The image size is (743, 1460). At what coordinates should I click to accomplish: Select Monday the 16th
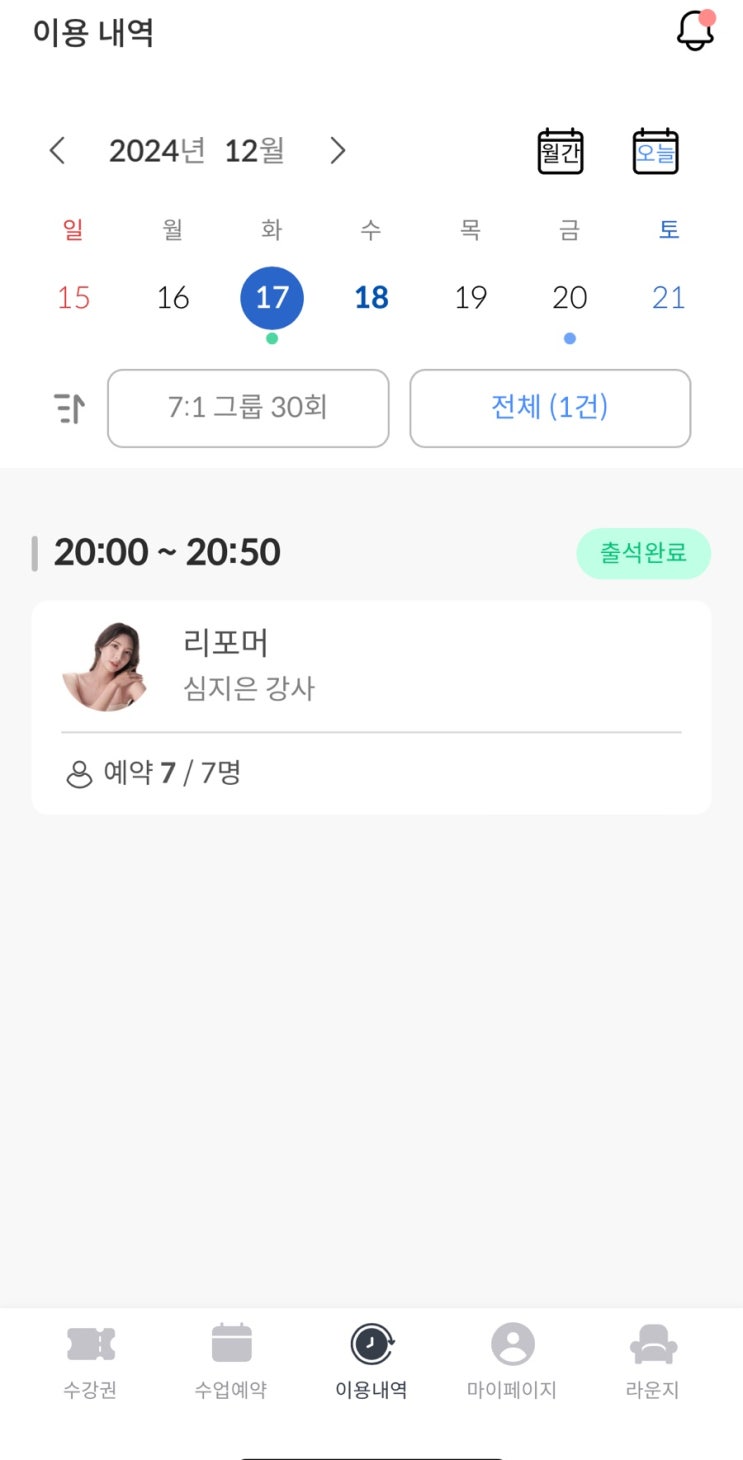(x=173, y=297)
